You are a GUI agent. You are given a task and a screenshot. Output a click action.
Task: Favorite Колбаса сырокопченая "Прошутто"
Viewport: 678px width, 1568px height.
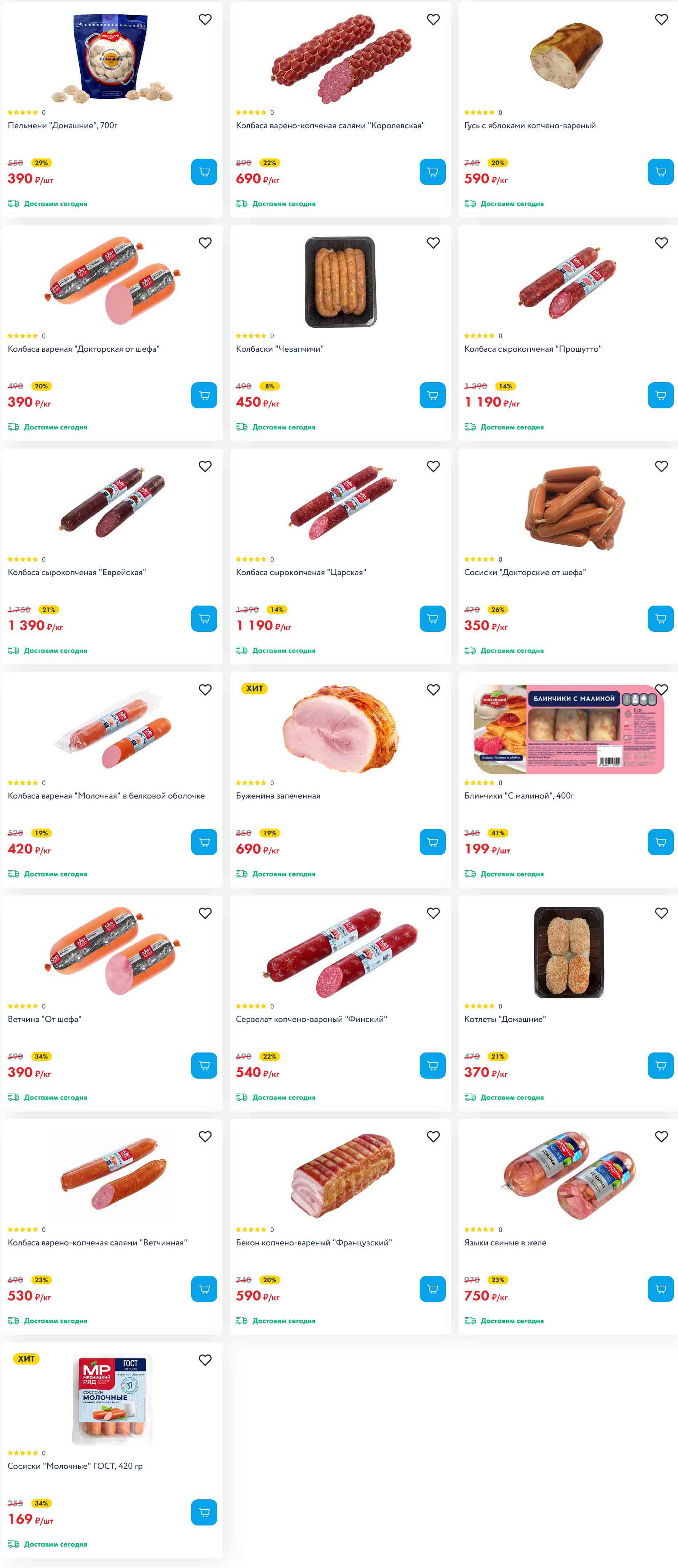tap(661, 243)
